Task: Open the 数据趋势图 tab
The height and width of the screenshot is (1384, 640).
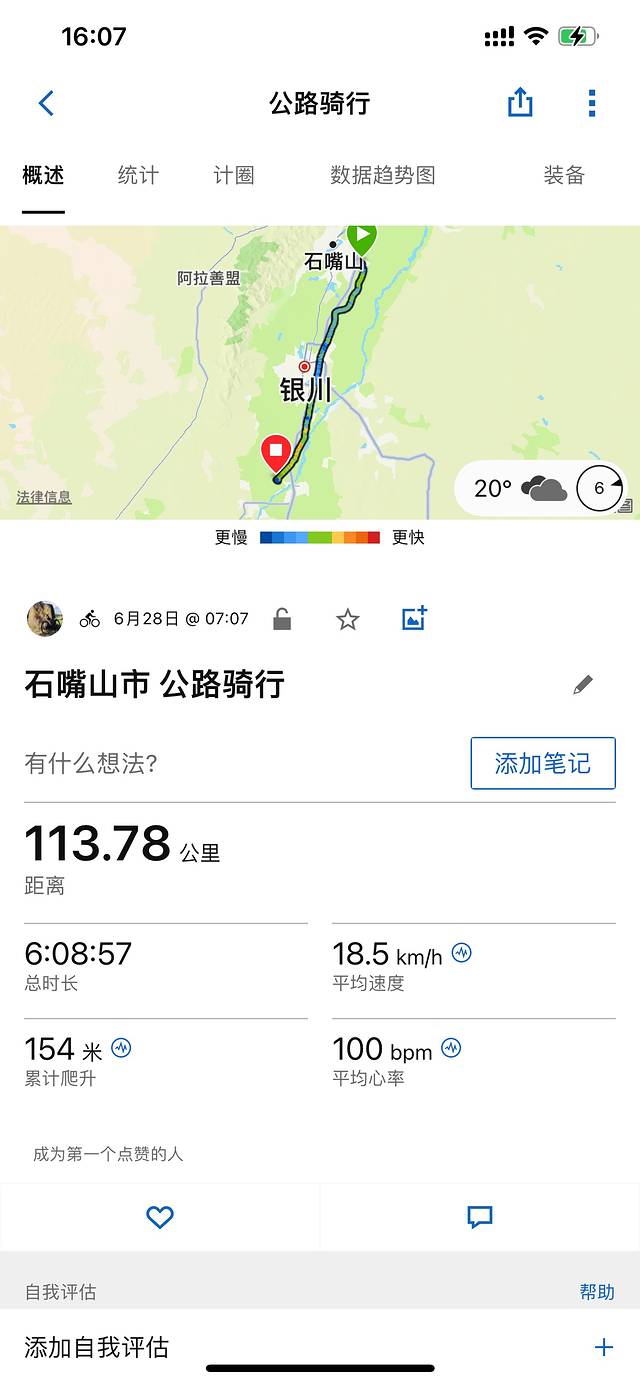Action: click(383, 176)
